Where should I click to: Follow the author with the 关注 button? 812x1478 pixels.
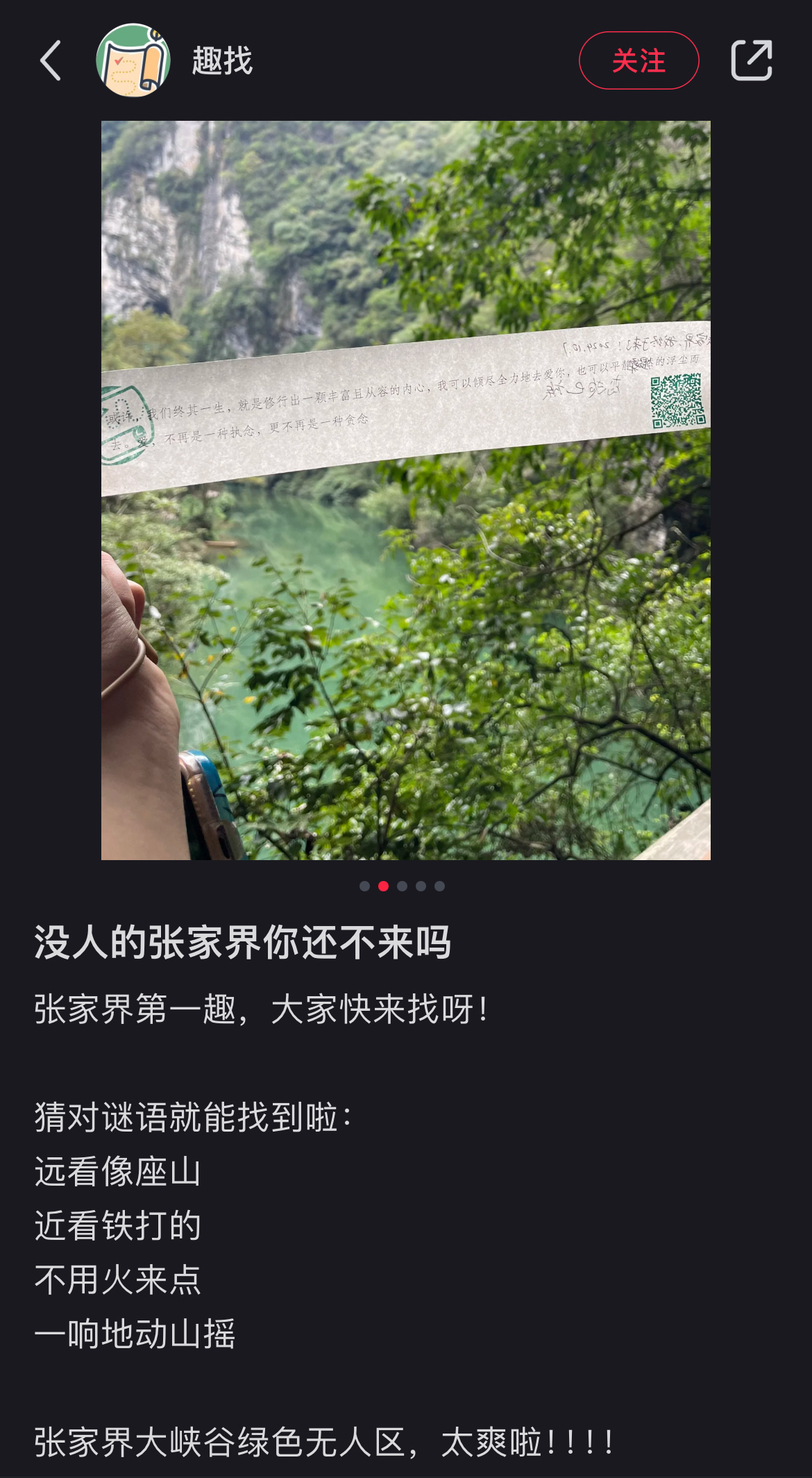(638, 60)
